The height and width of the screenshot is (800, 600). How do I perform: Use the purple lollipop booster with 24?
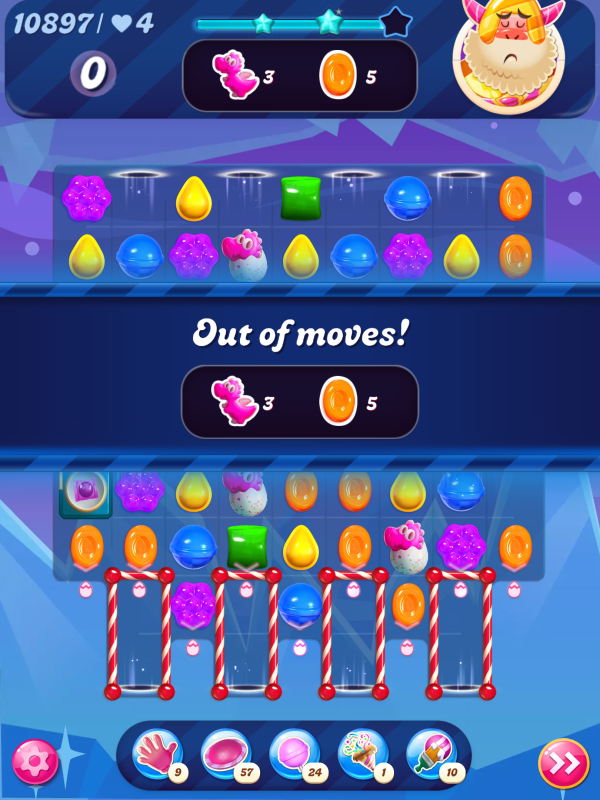[293, 754]
